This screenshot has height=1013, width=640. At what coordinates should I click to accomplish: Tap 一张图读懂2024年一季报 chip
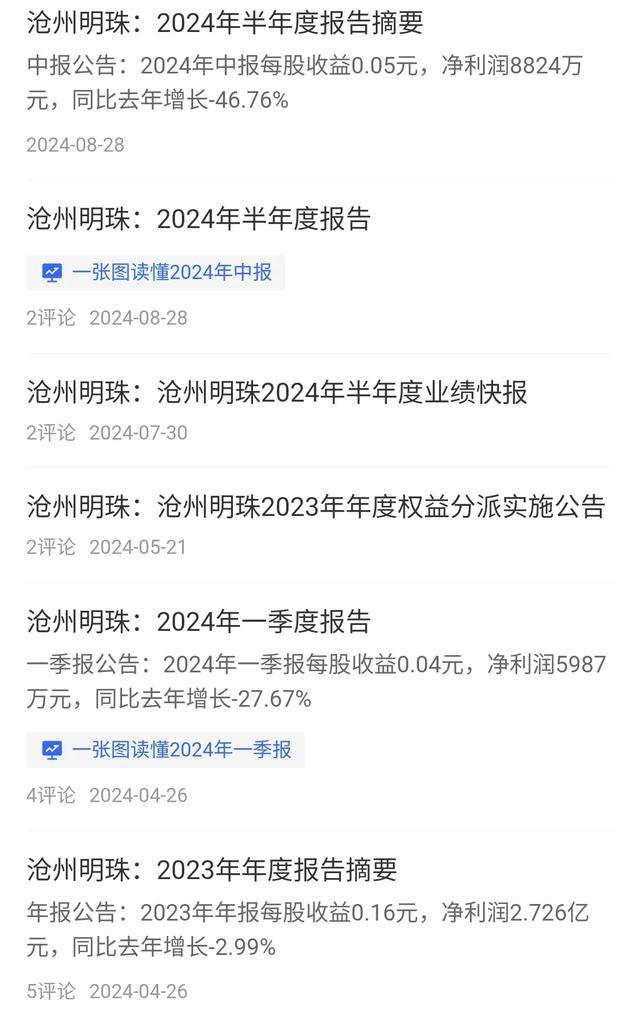(166, 749)
